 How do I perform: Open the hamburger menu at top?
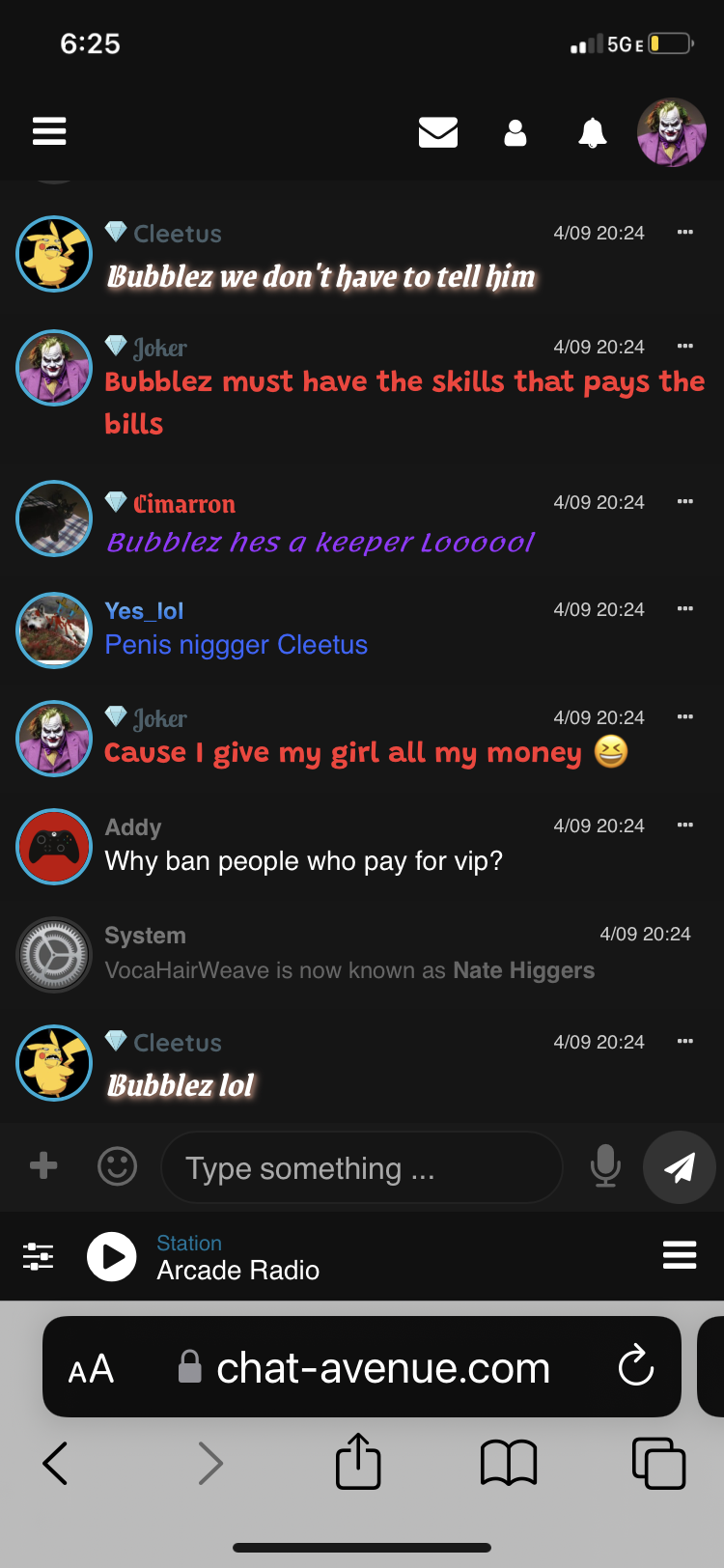click(x=49, y=131)
